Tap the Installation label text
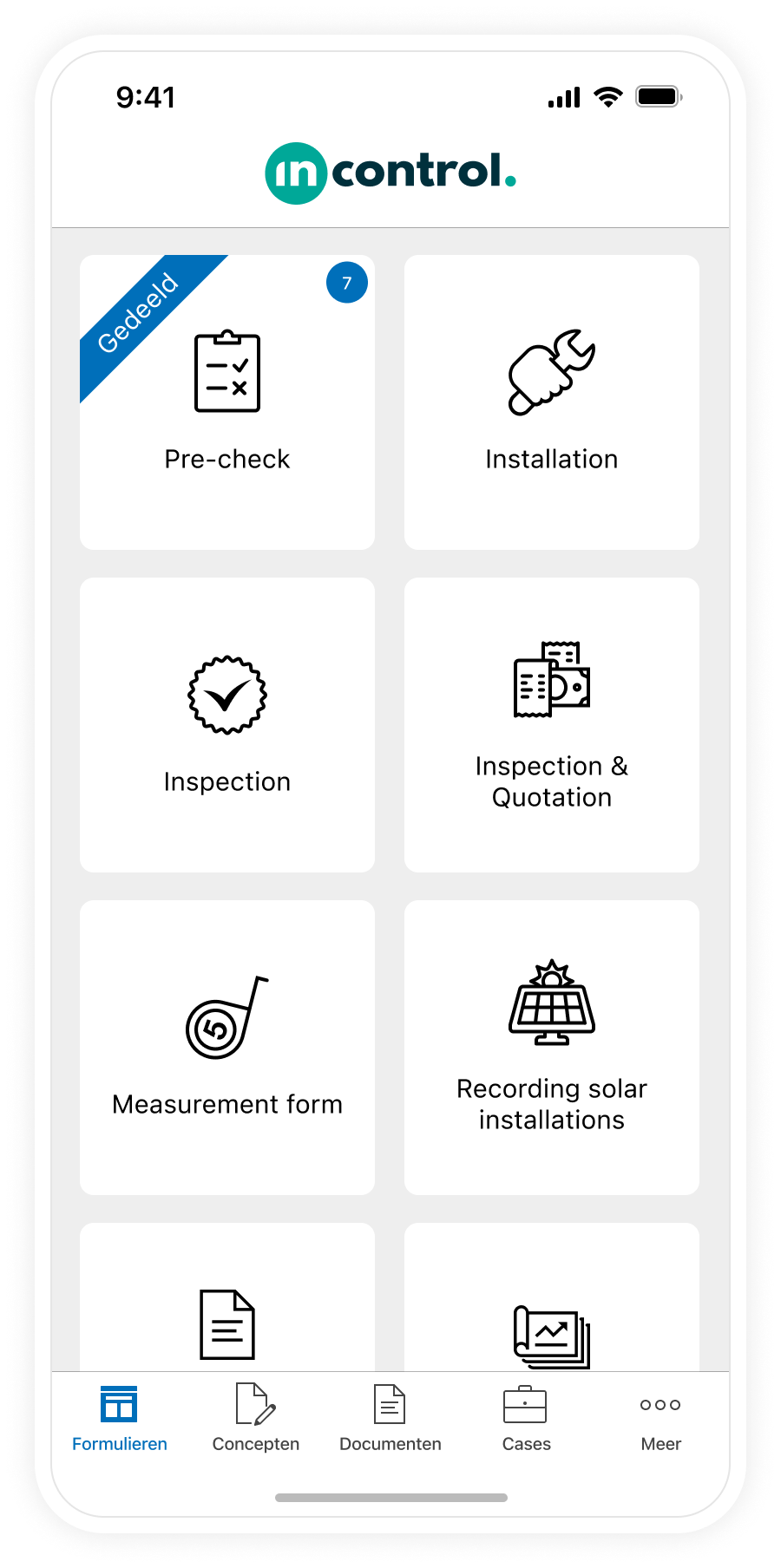This screenshot has height=1568, width=781. point(551,459)
